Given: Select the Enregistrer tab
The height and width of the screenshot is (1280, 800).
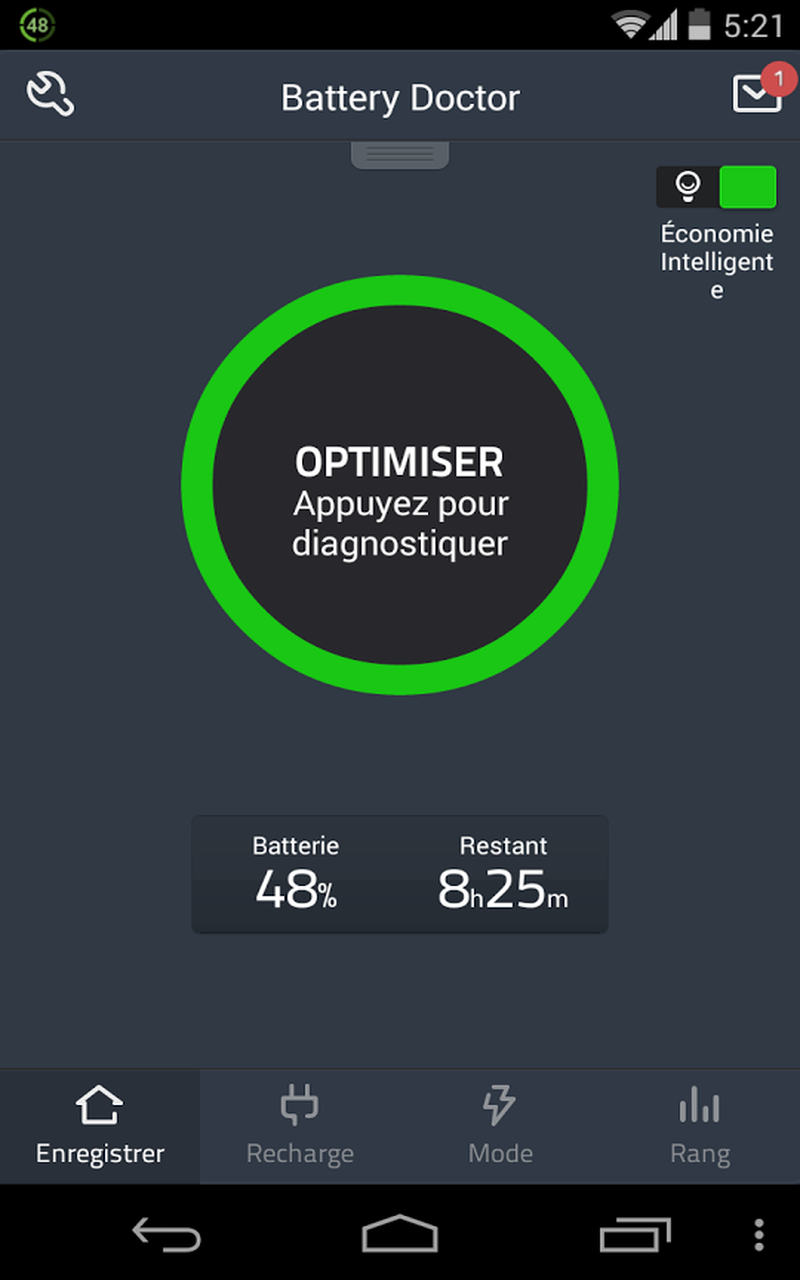Looking at the screenshot, I should [x=100, y=1127].
